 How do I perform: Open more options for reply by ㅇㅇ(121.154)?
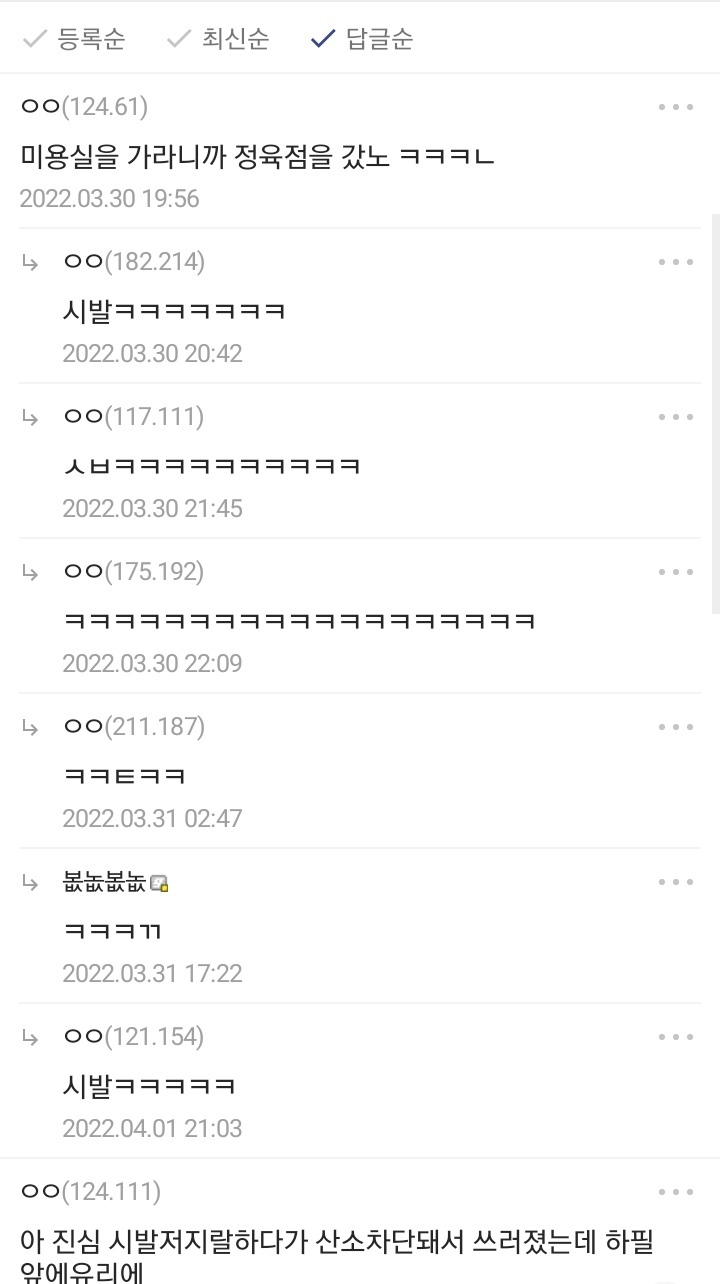(675, 1037)
